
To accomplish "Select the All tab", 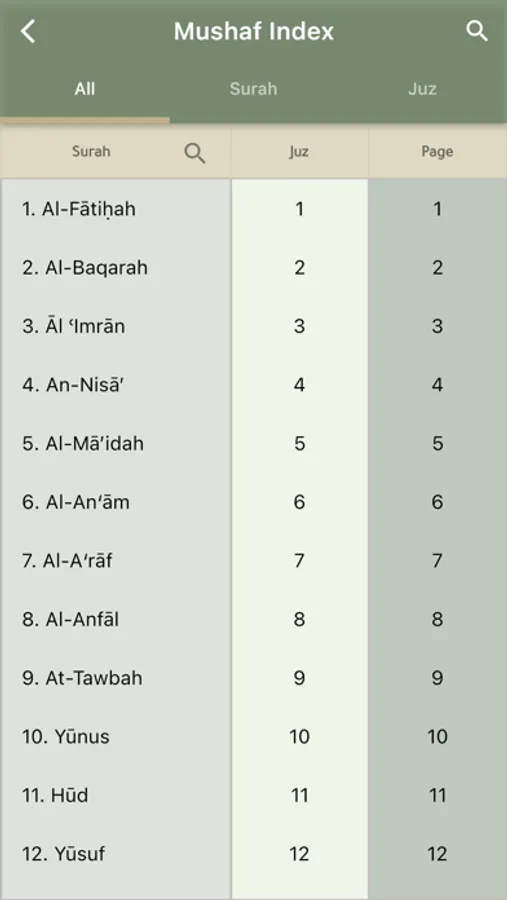I will tap(84, 89).
